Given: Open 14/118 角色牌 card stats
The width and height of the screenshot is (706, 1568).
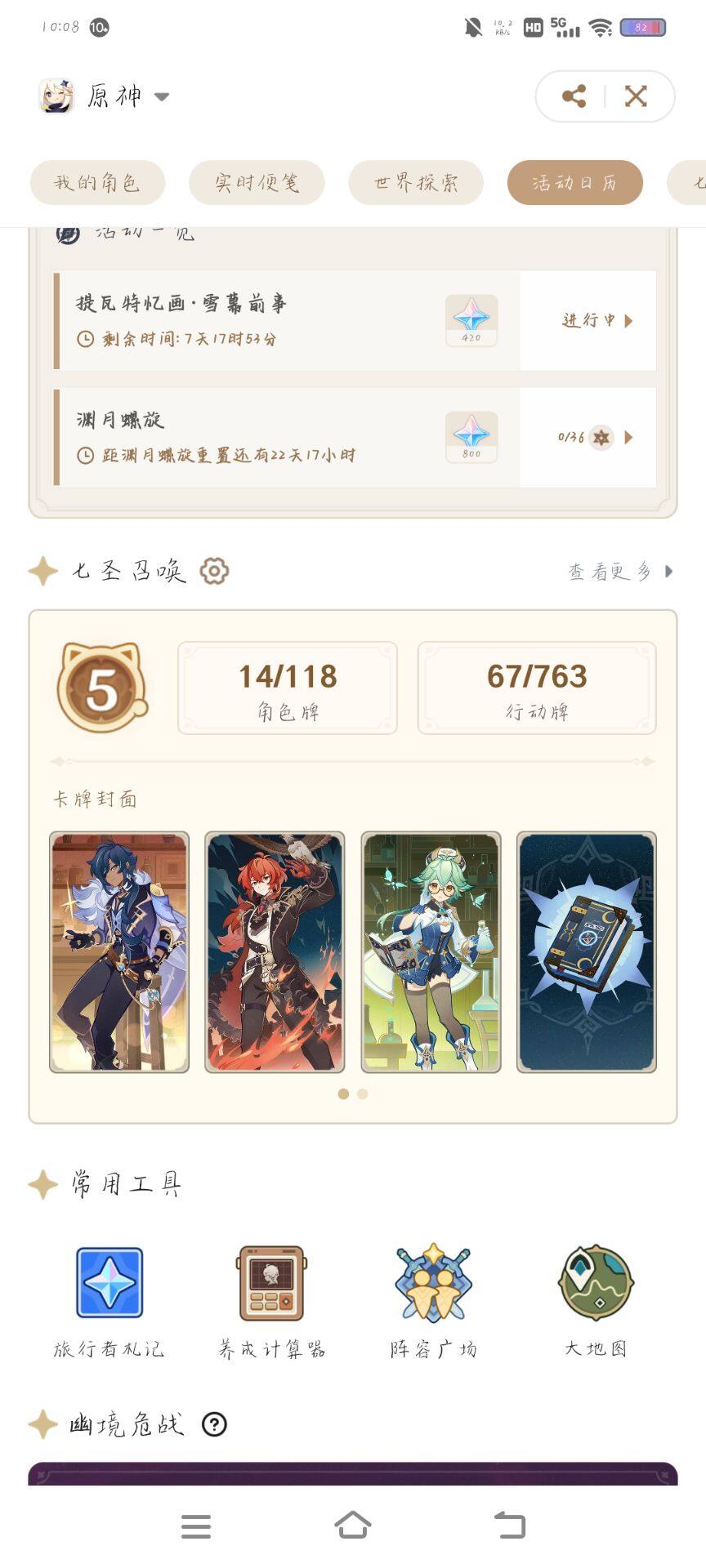Looking at the screenshot, I should pos(288,688).
